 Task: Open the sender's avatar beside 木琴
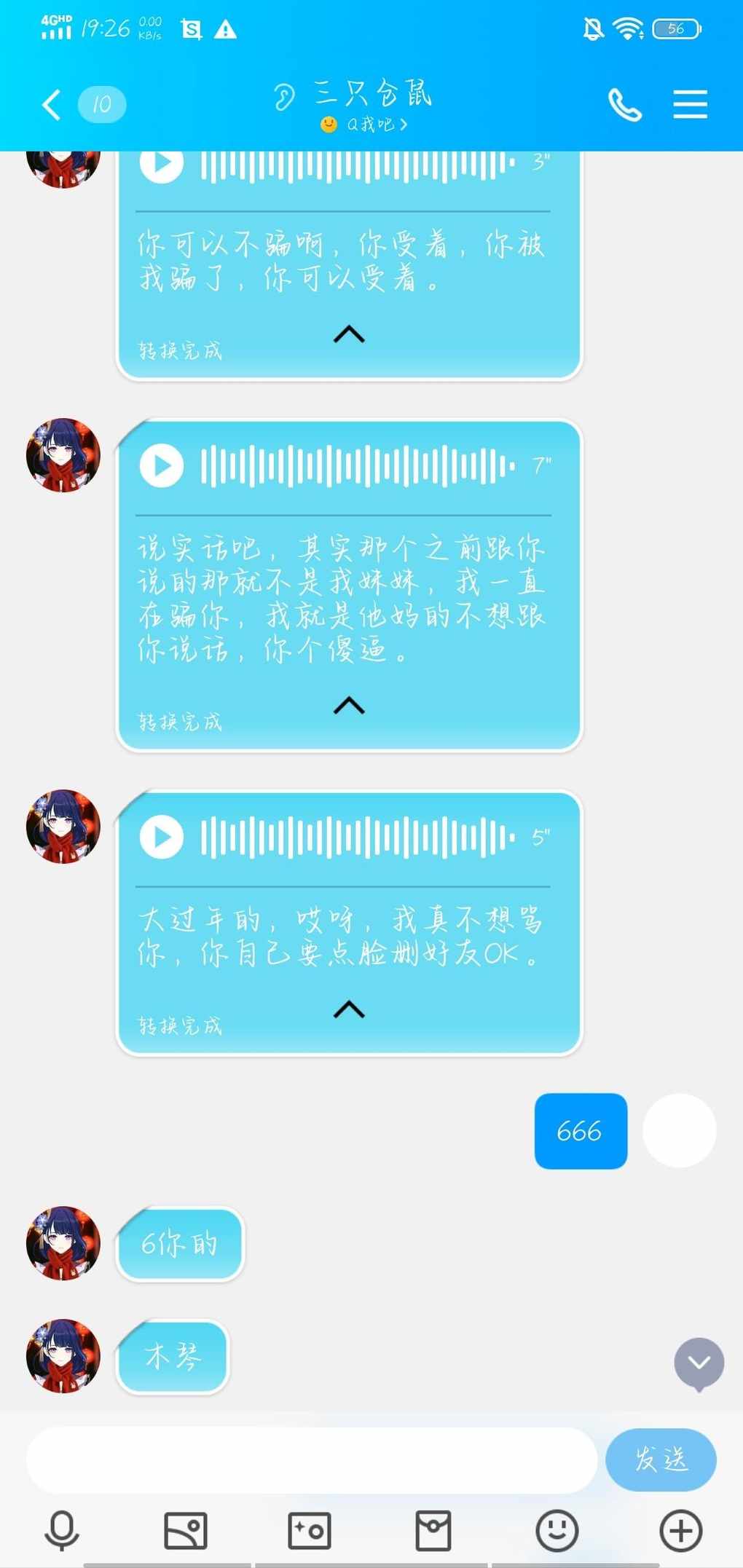[63, 1356]
